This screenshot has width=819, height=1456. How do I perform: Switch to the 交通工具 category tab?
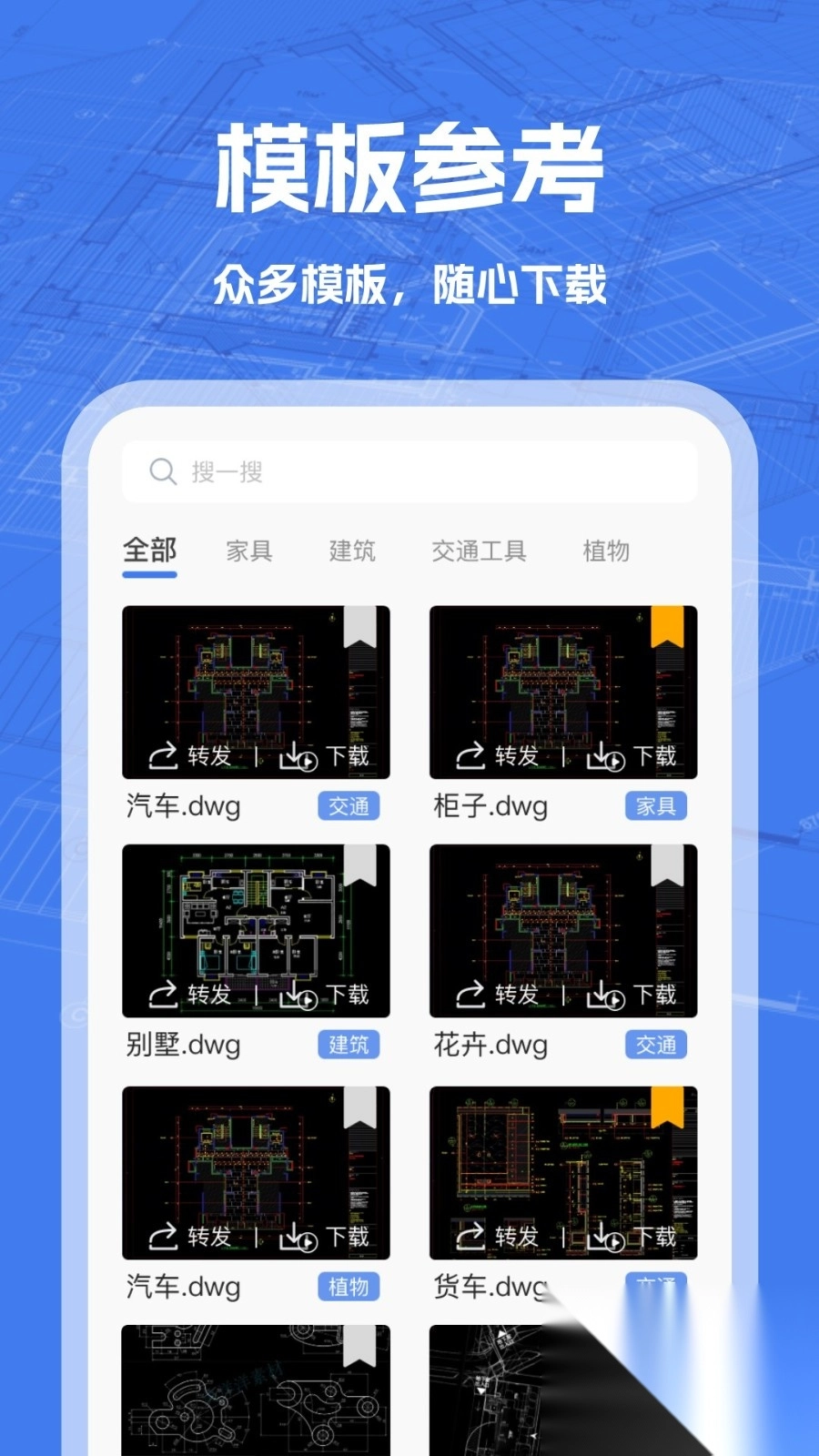[x=480, y=551]
